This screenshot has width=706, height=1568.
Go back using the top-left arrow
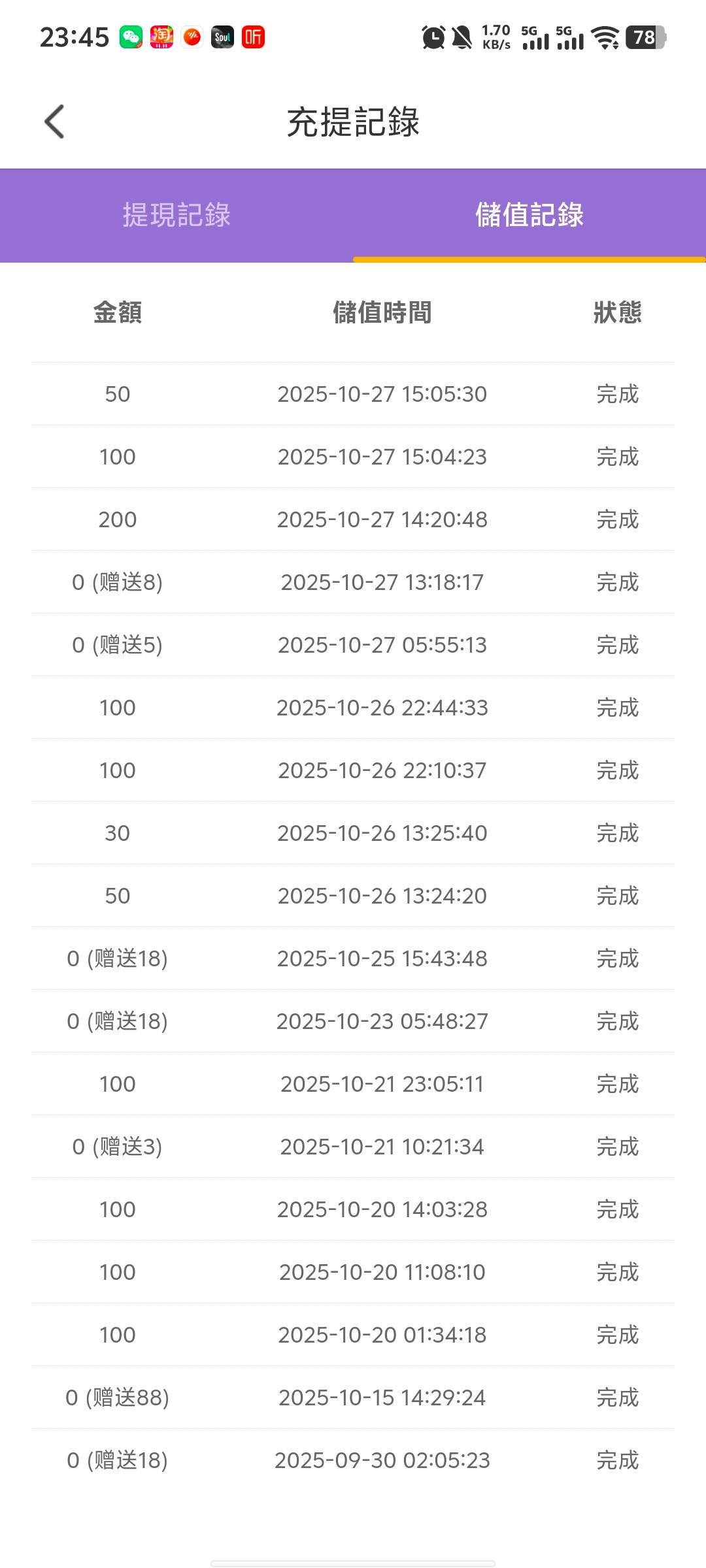(x=55, y=122)
